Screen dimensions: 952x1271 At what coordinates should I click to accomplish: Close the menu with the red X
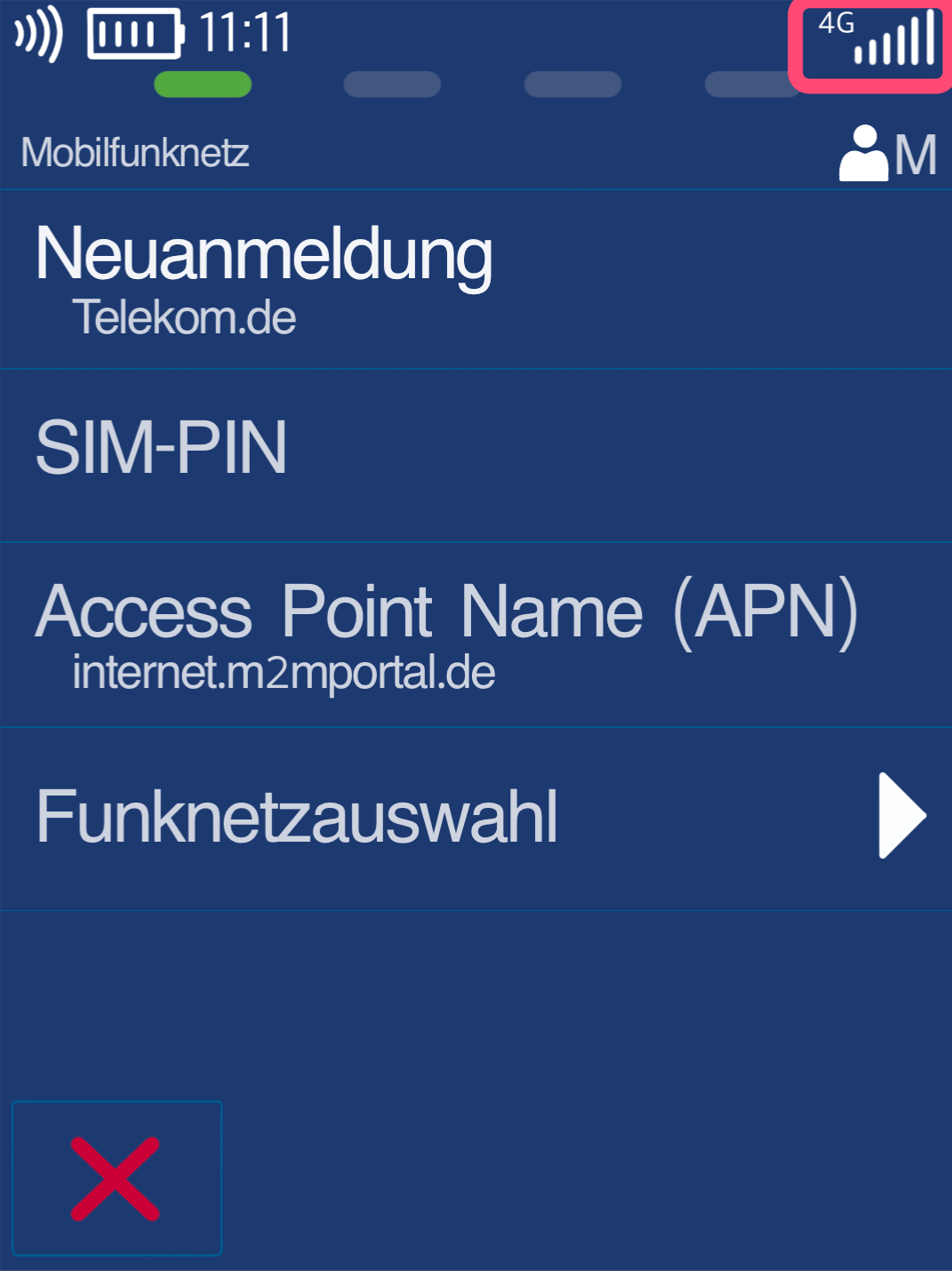point(116,1179)
